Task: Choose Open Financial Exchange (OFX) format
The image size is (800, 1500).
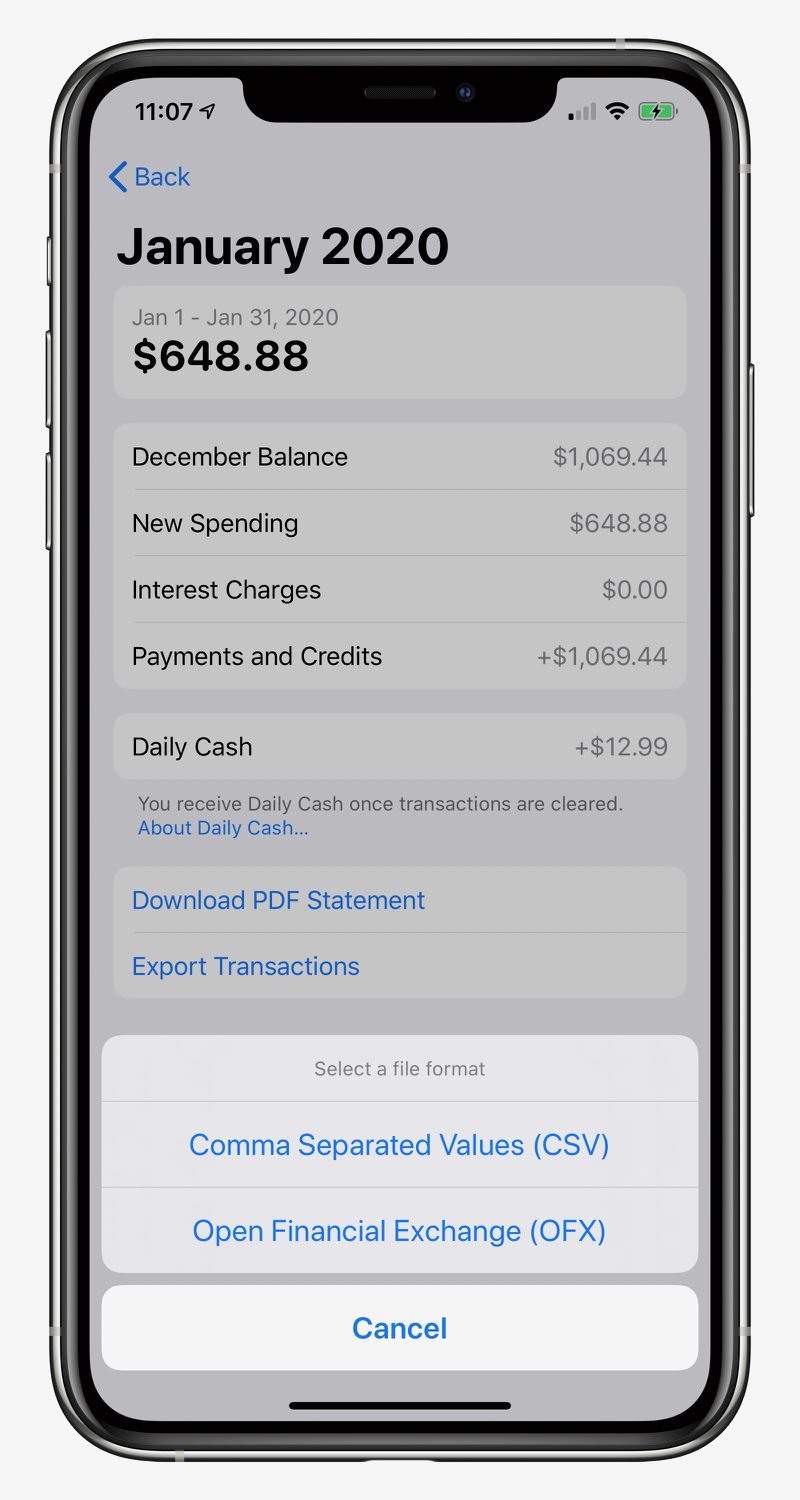Action: tap(399, 1231)
